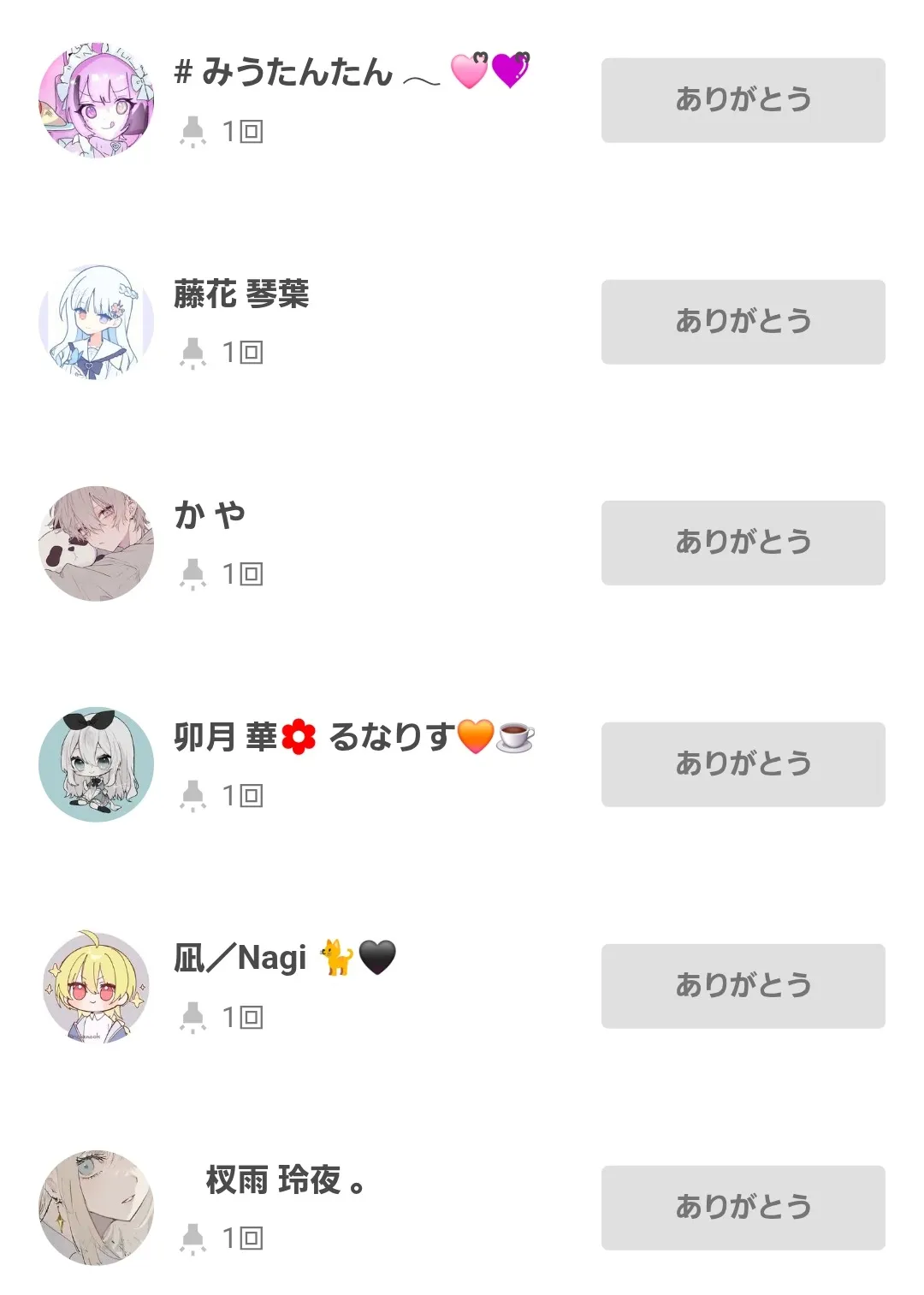Open みうたんたん's profile row
This screenshot has width=924, height=1295.
pos(282,74)
